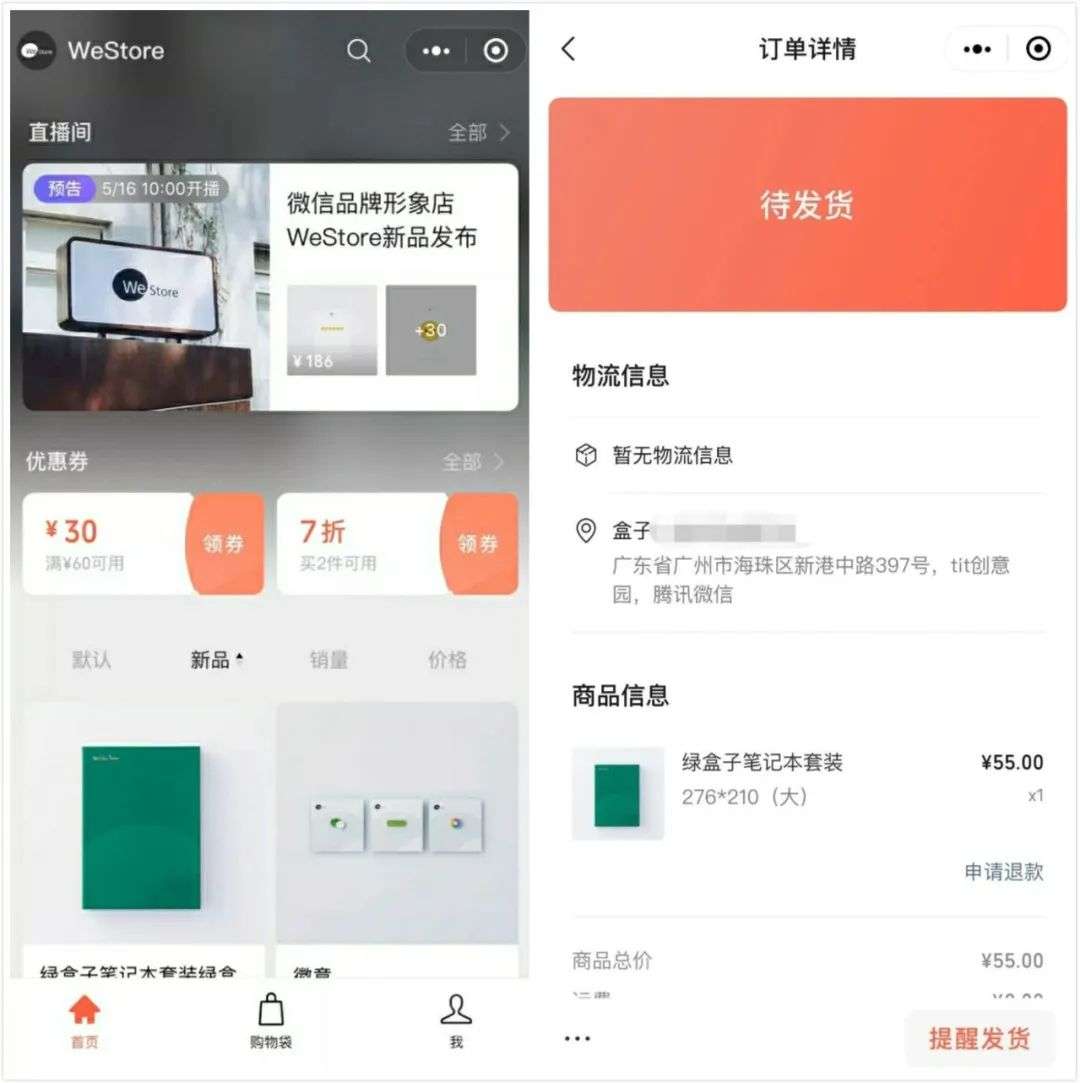View all live rooms via 直播间 全部
Screen dimensions: 1080x1083
tap(479, 132)
